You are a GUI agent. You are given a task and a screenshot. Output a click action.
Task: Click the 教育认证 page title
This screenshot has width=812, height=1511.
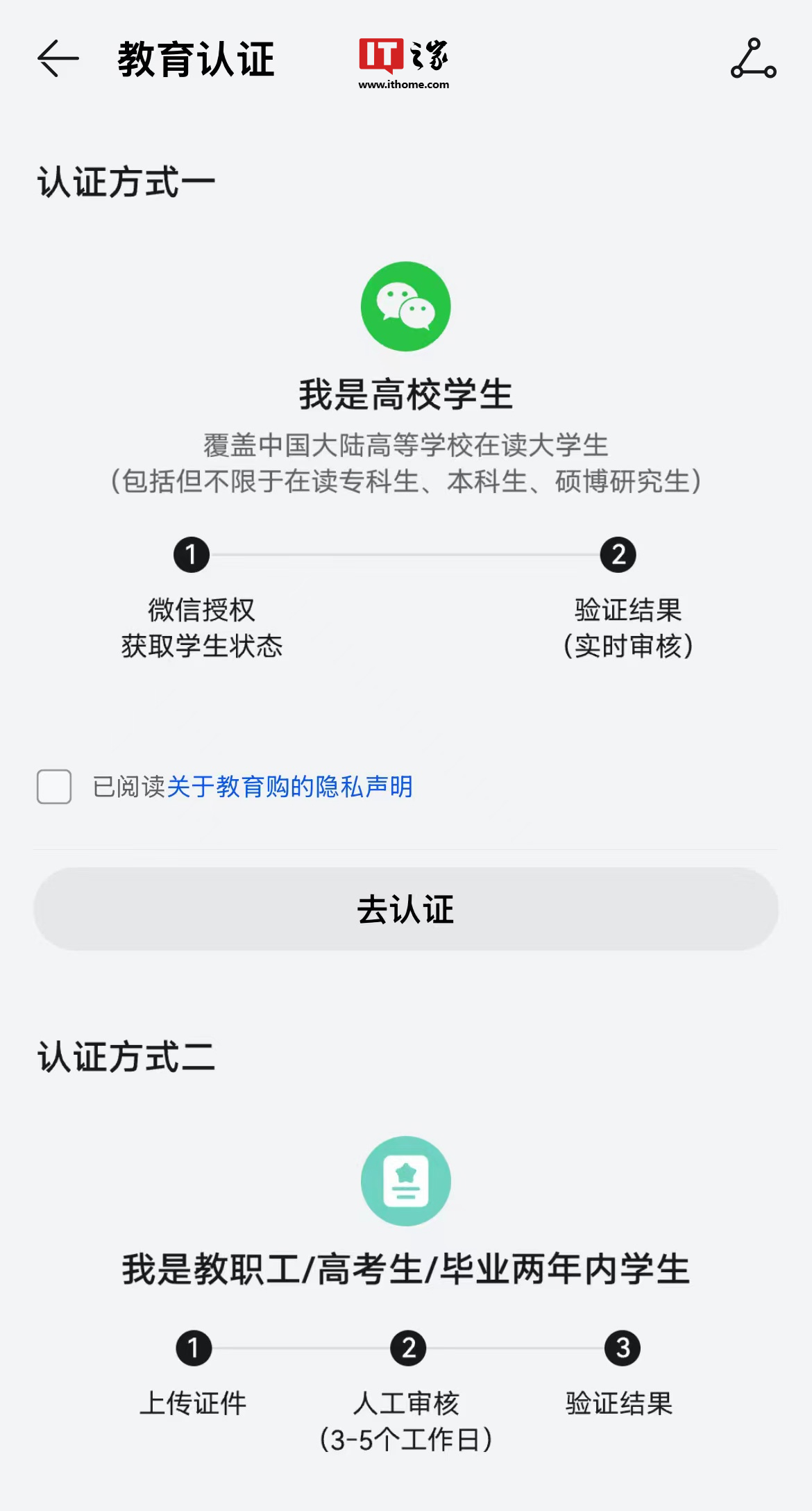196,59
